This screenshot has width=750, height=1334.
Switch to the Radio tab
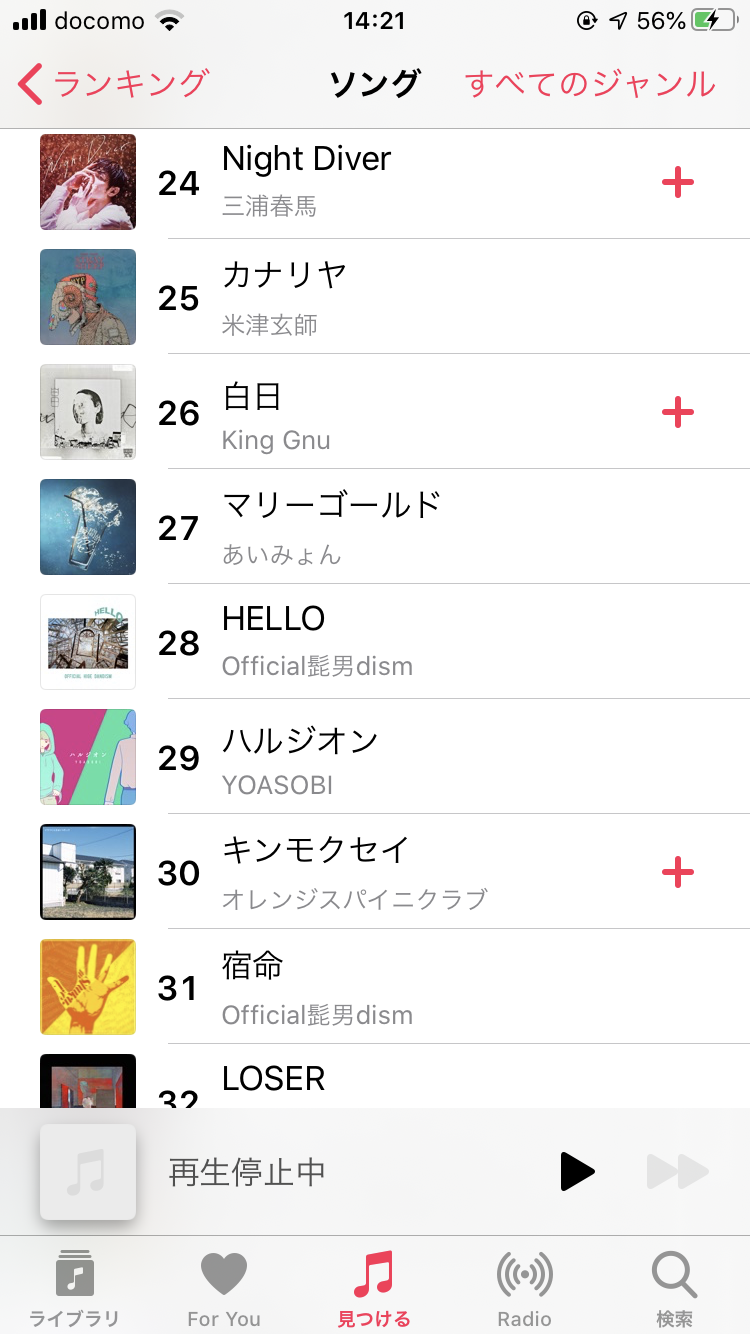(x=525, y=1288)
